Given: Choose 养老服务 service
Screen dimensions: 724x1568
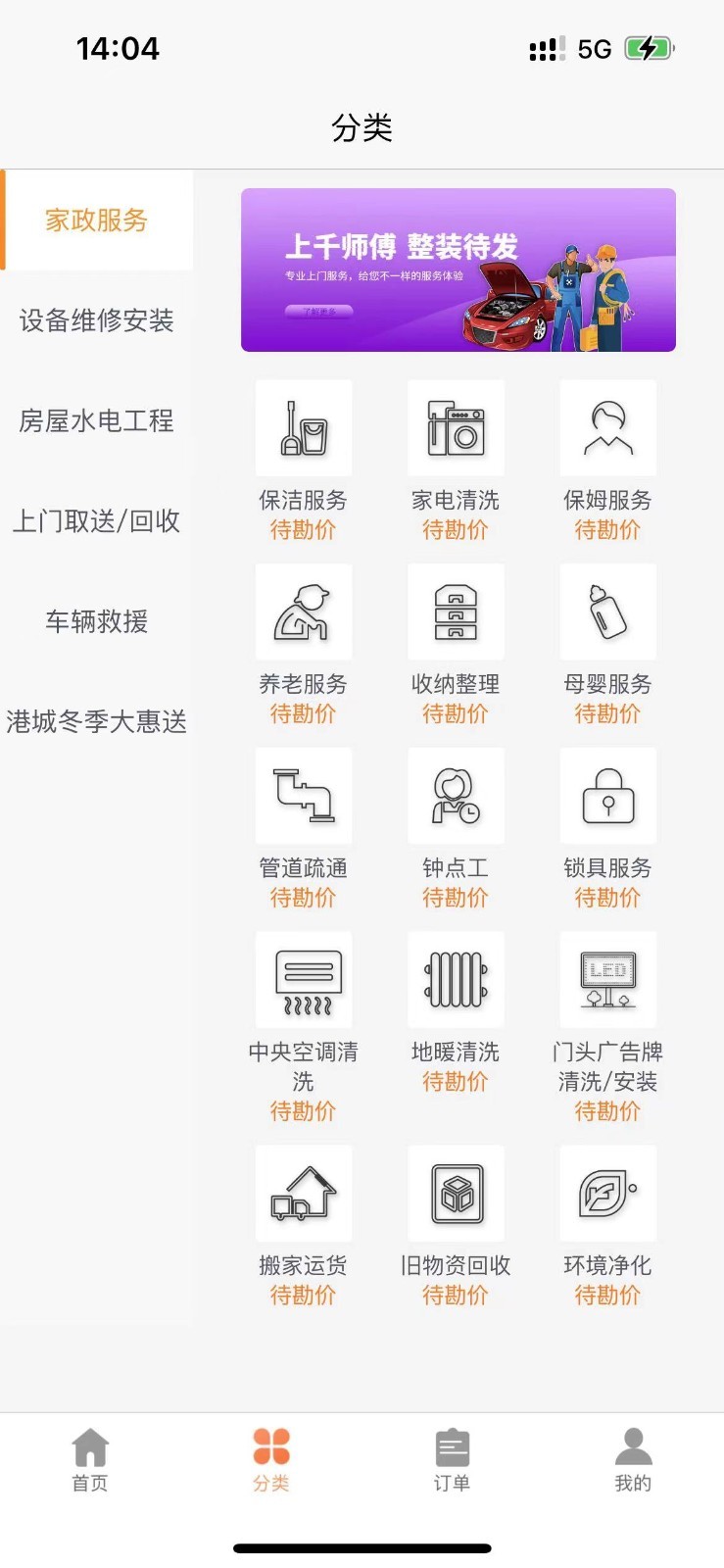Looking at the screenshot, I should pos(303,612).
